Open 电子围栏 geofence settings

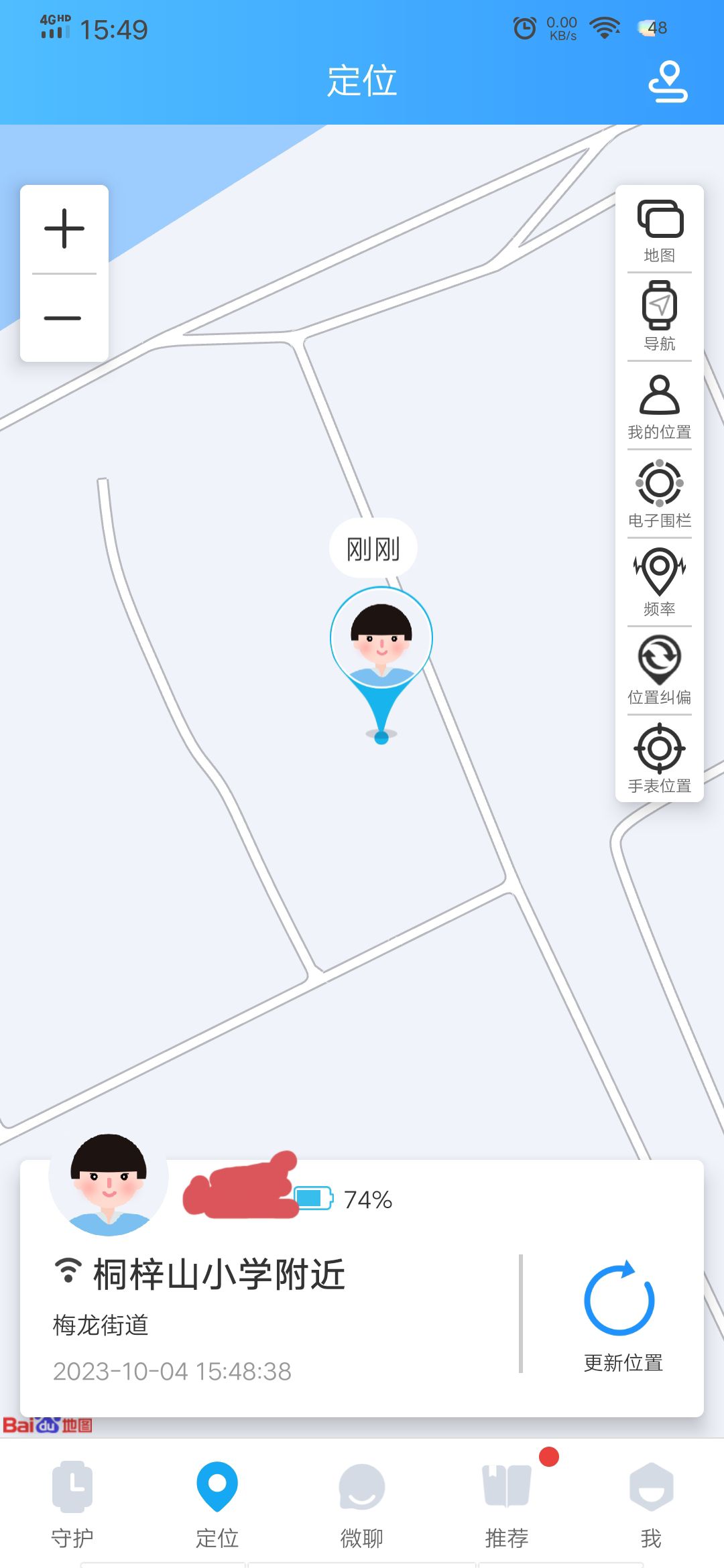[x=660, y=494]
